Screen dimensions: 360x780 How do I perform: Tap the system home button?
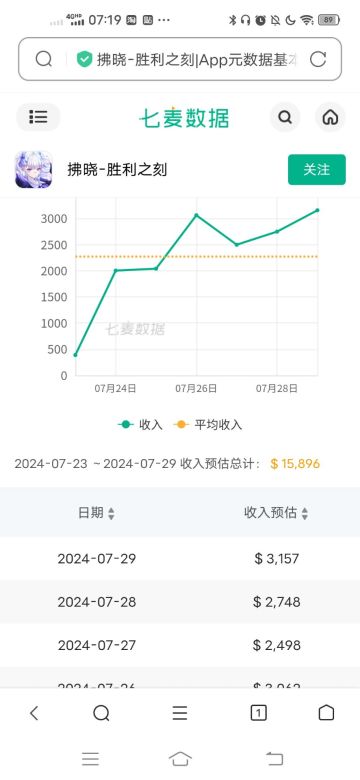pos(180,759)
